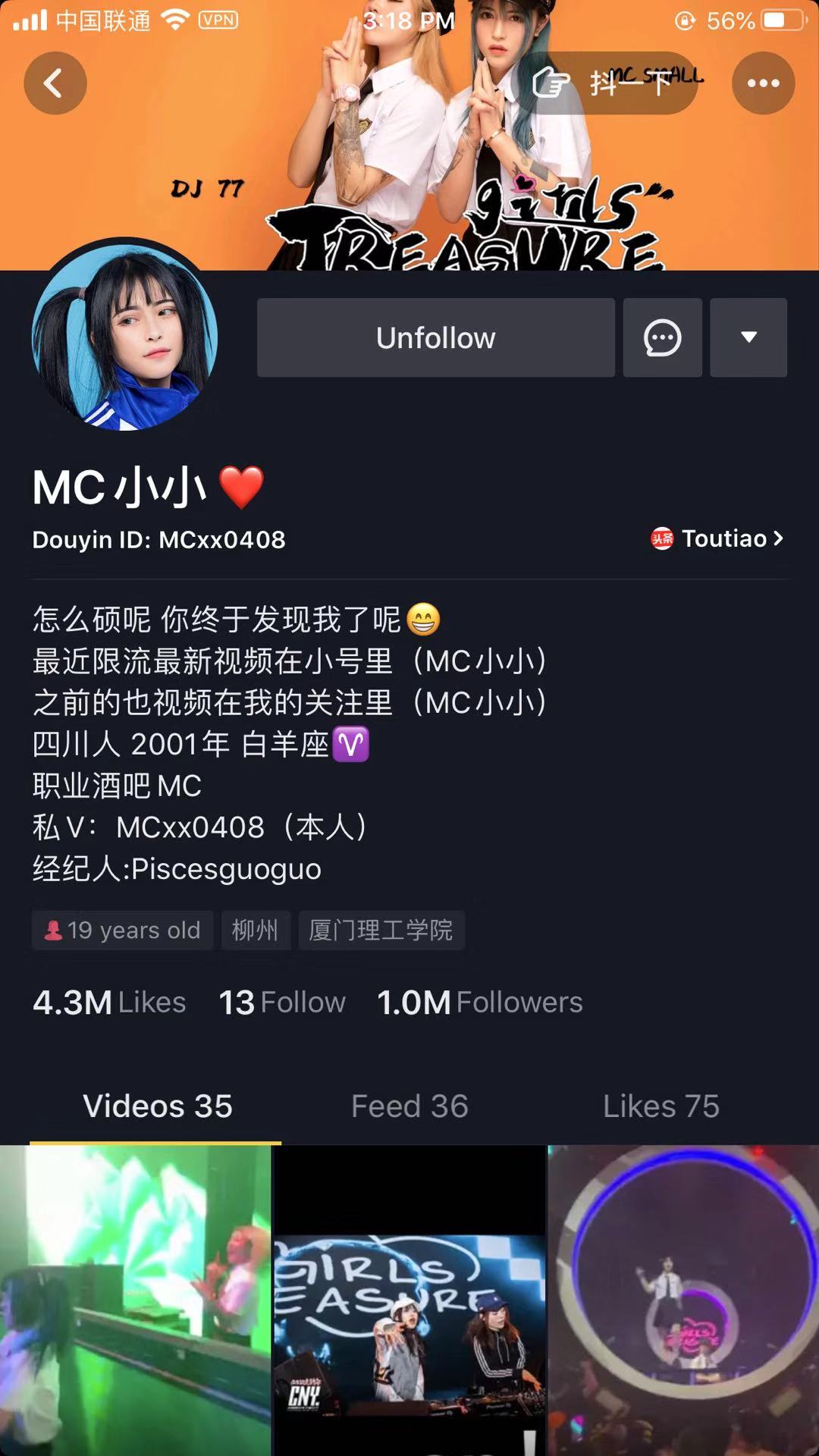Switch to the Feed 36 tab
819x1456 pixels.
(409, 1106)
